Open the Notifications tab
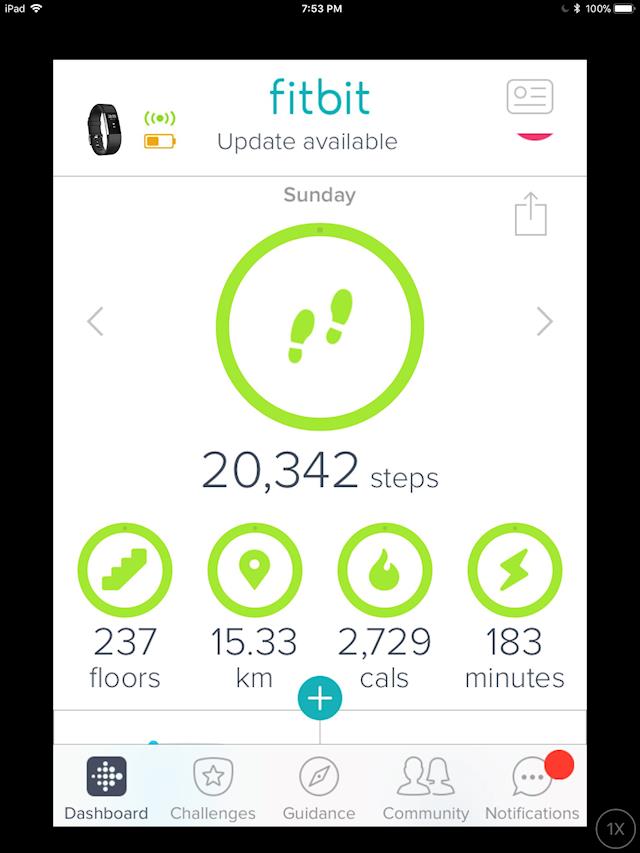Viewport: 640px width, 853px height. [532, 788]
